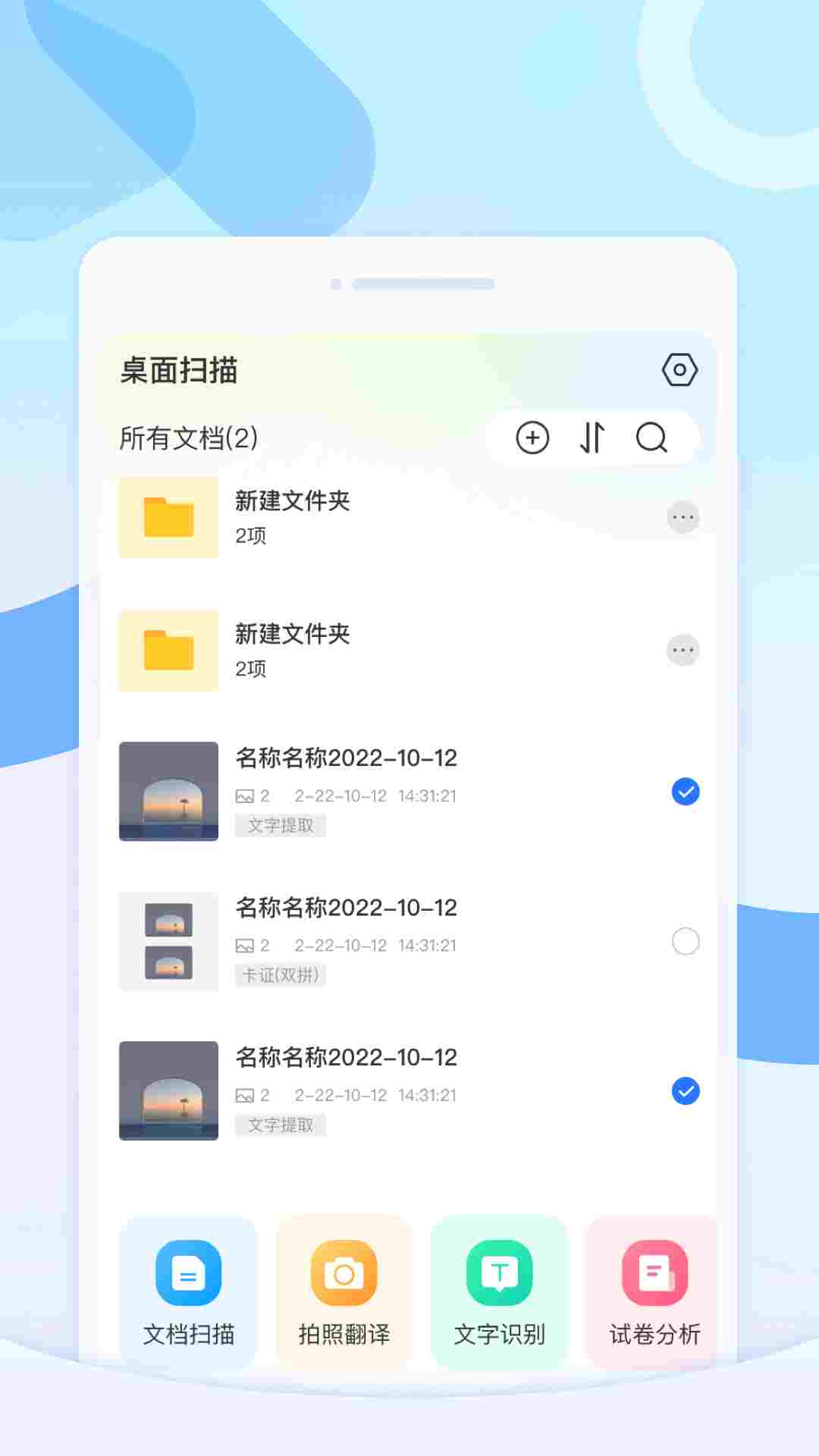Open the settings icon at top right

pyautogui.click(x=680, y=369)
